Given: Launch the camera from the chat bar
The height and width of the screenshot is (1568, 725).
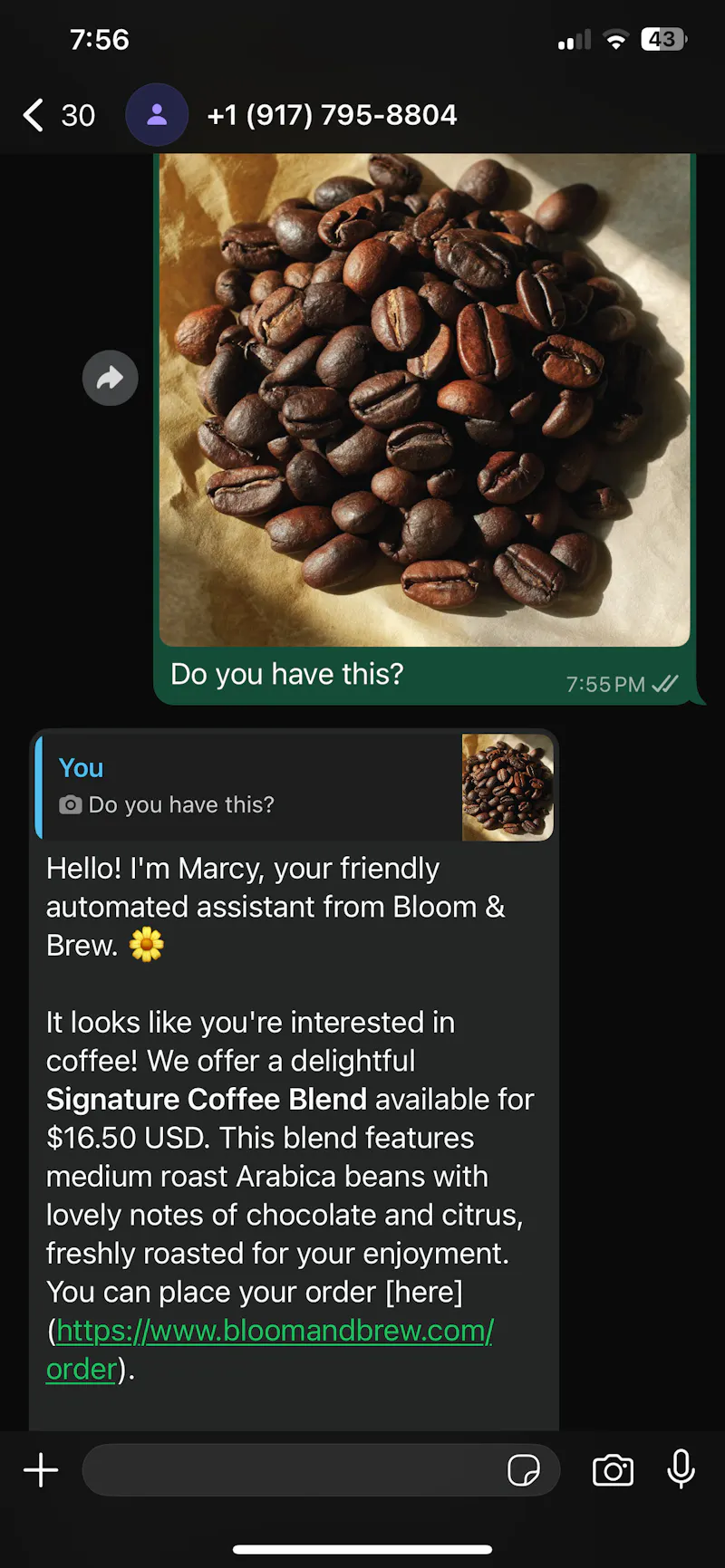Looking at the screenshot, I should (613, 1470).
